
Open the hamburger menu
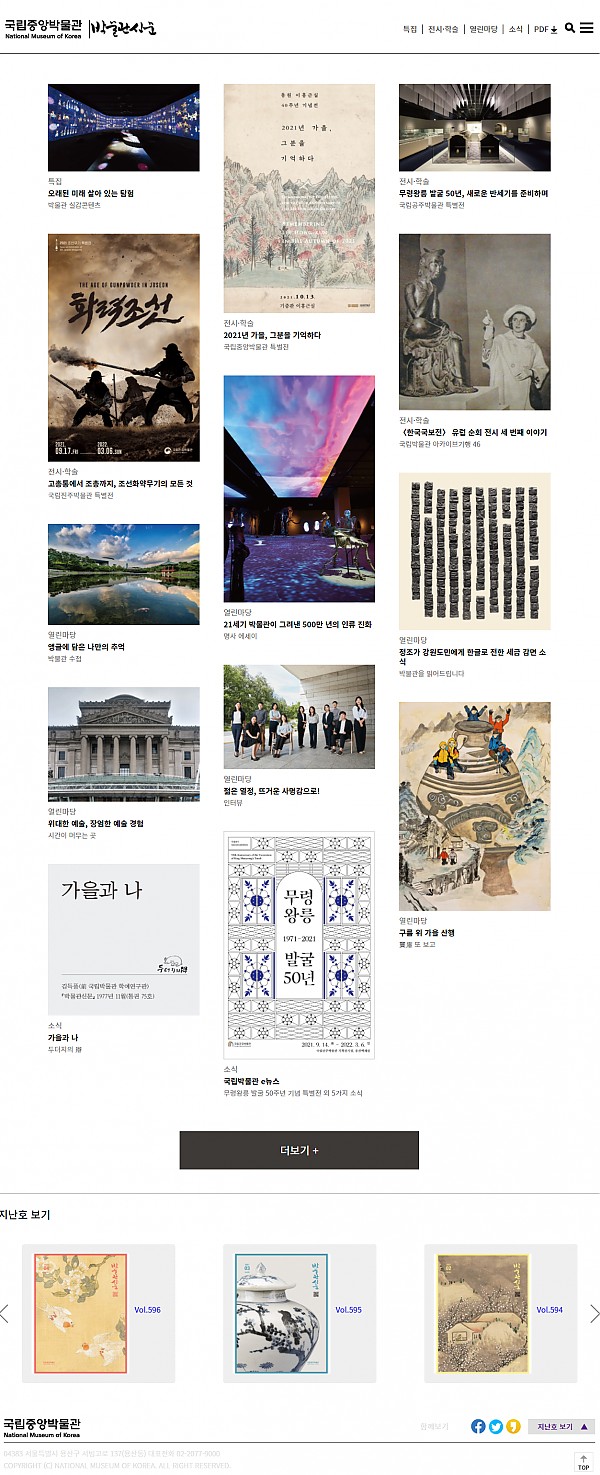click(x=587, y=28)
